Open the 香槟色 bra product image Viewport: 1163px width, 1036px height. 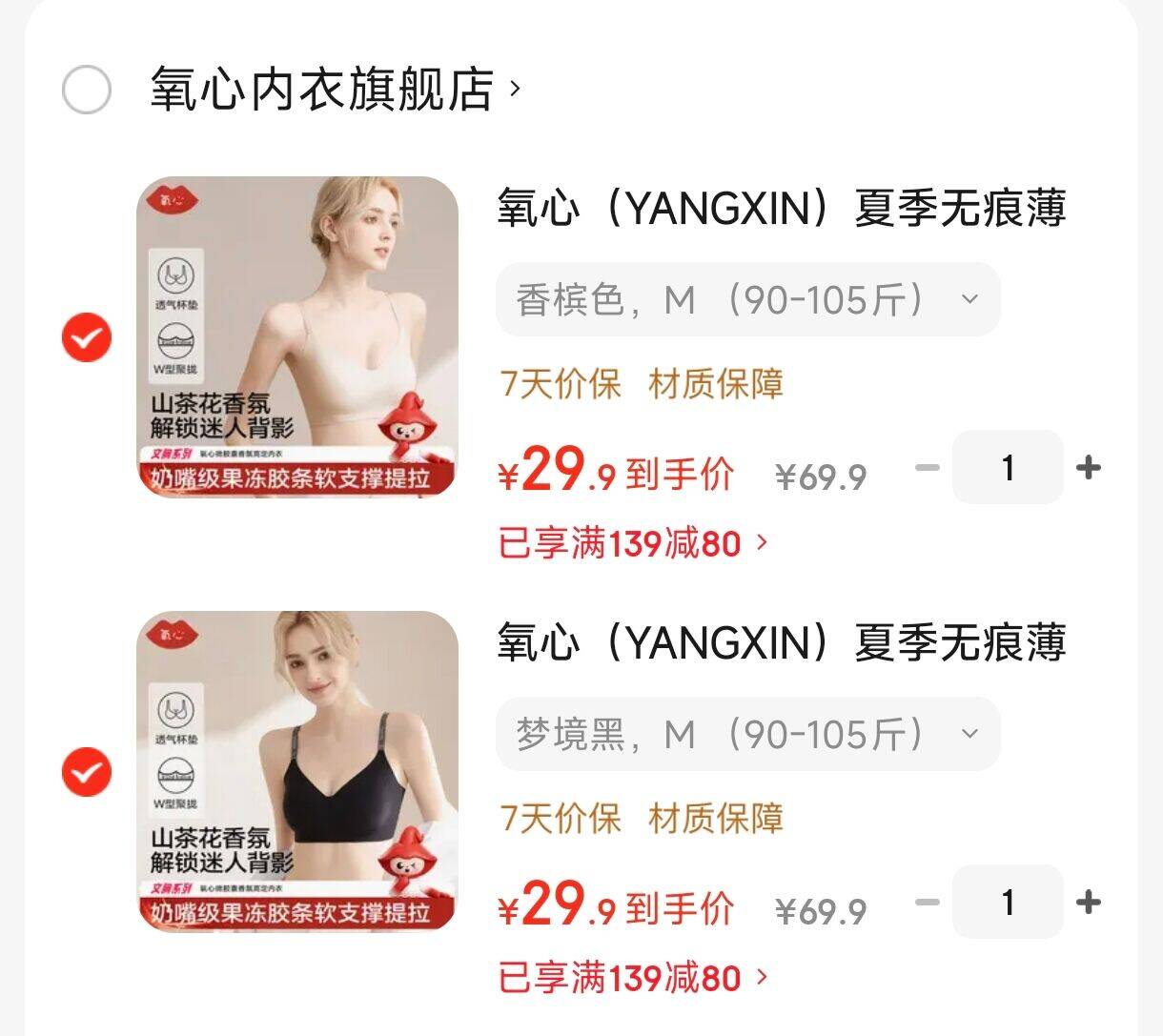297,336
